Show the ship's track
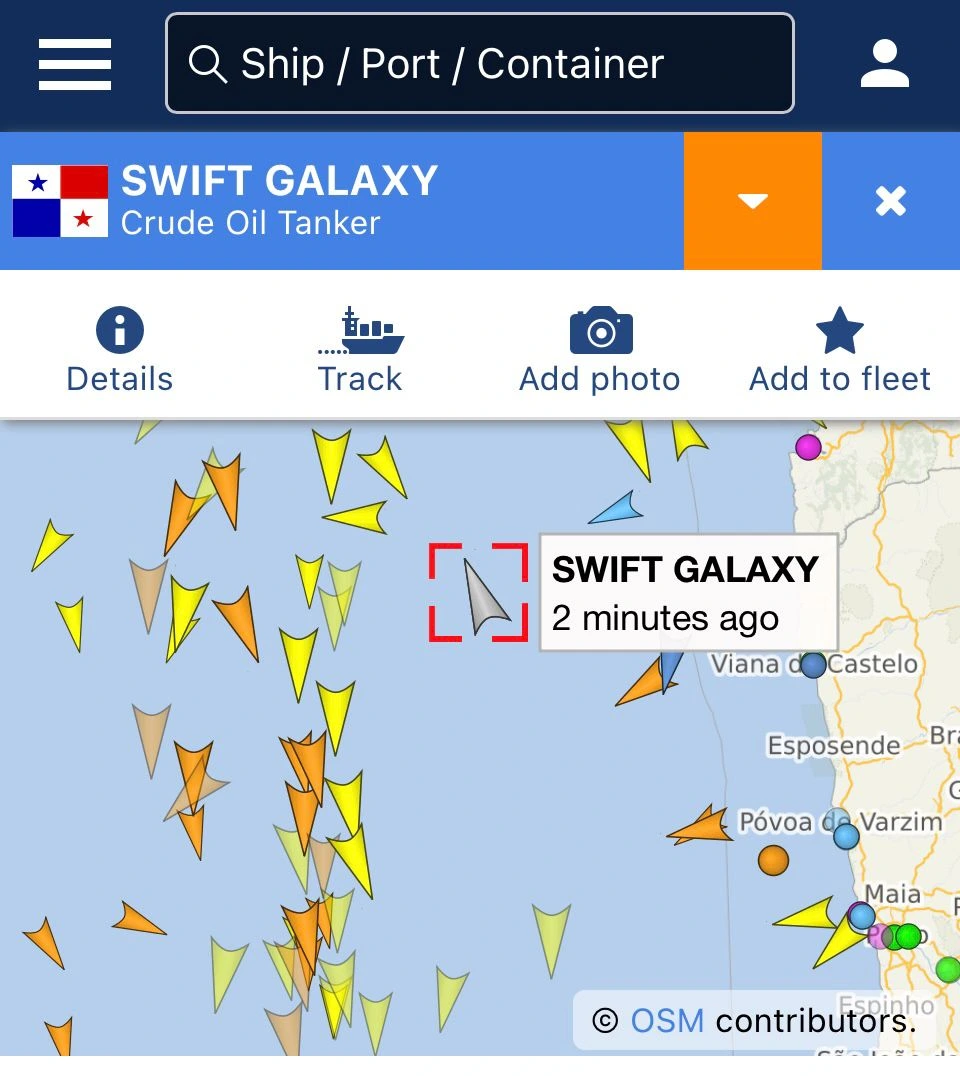 click(360, 350)
